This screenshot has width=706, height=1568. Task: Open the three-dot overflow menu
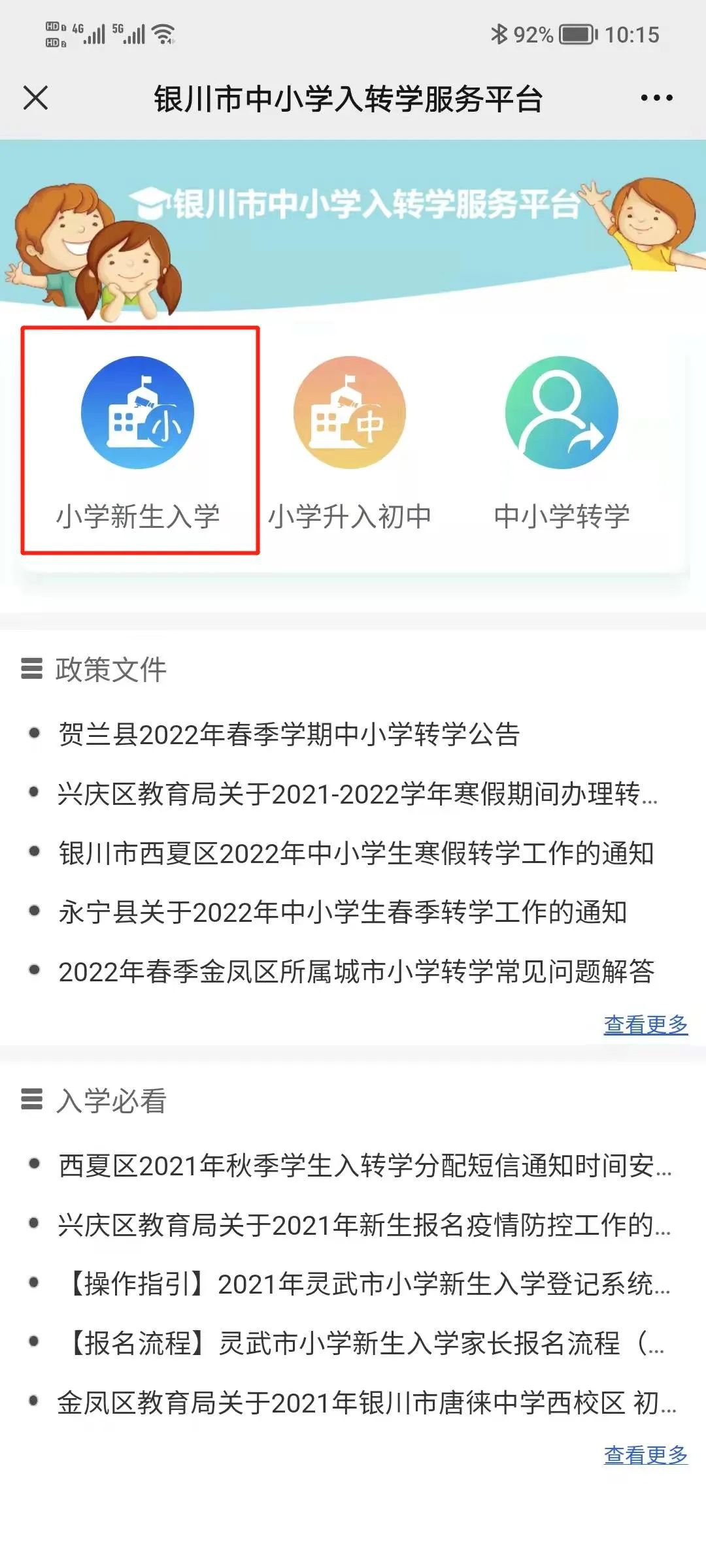point(656,98)
